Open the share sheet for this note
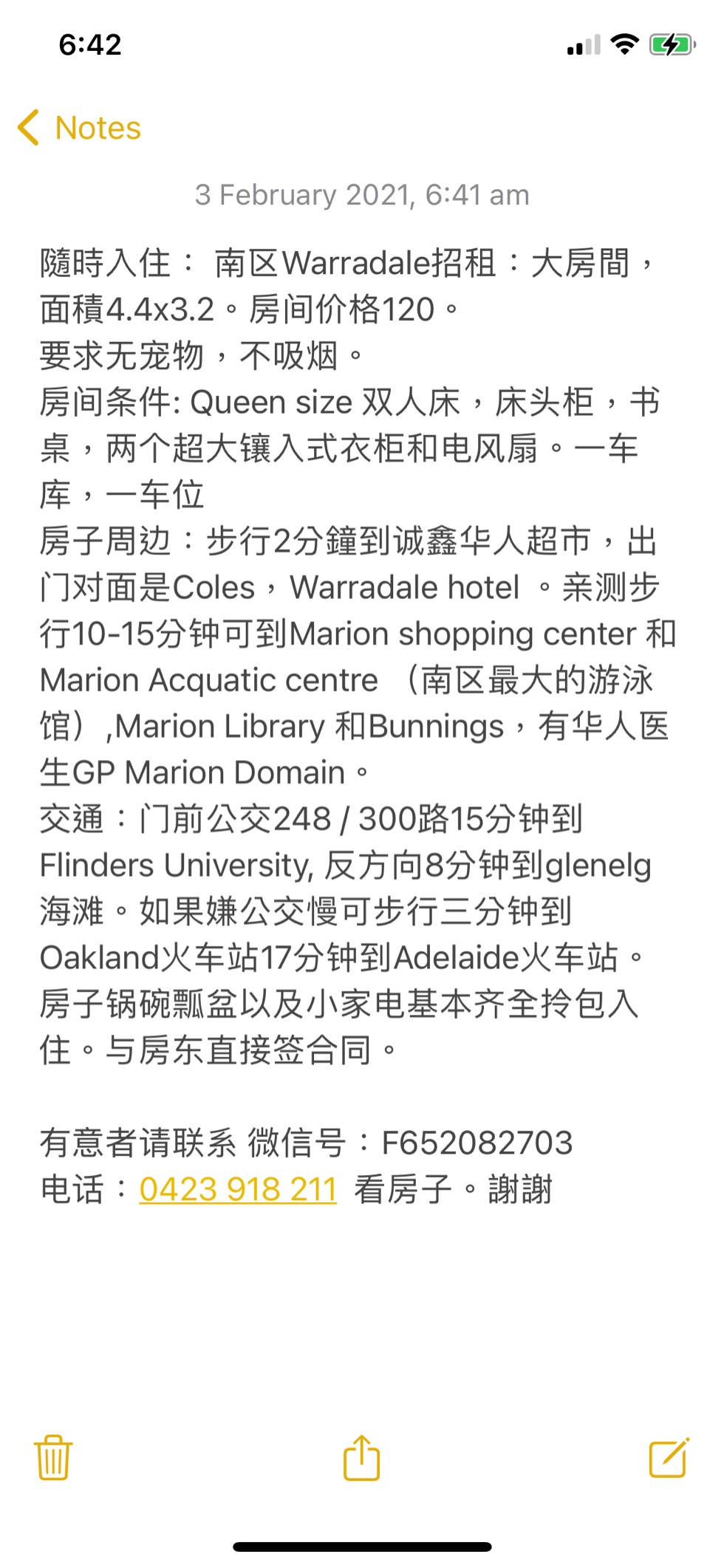Viewport: 724px width, 1568px height. click(x=361, y=1457)
